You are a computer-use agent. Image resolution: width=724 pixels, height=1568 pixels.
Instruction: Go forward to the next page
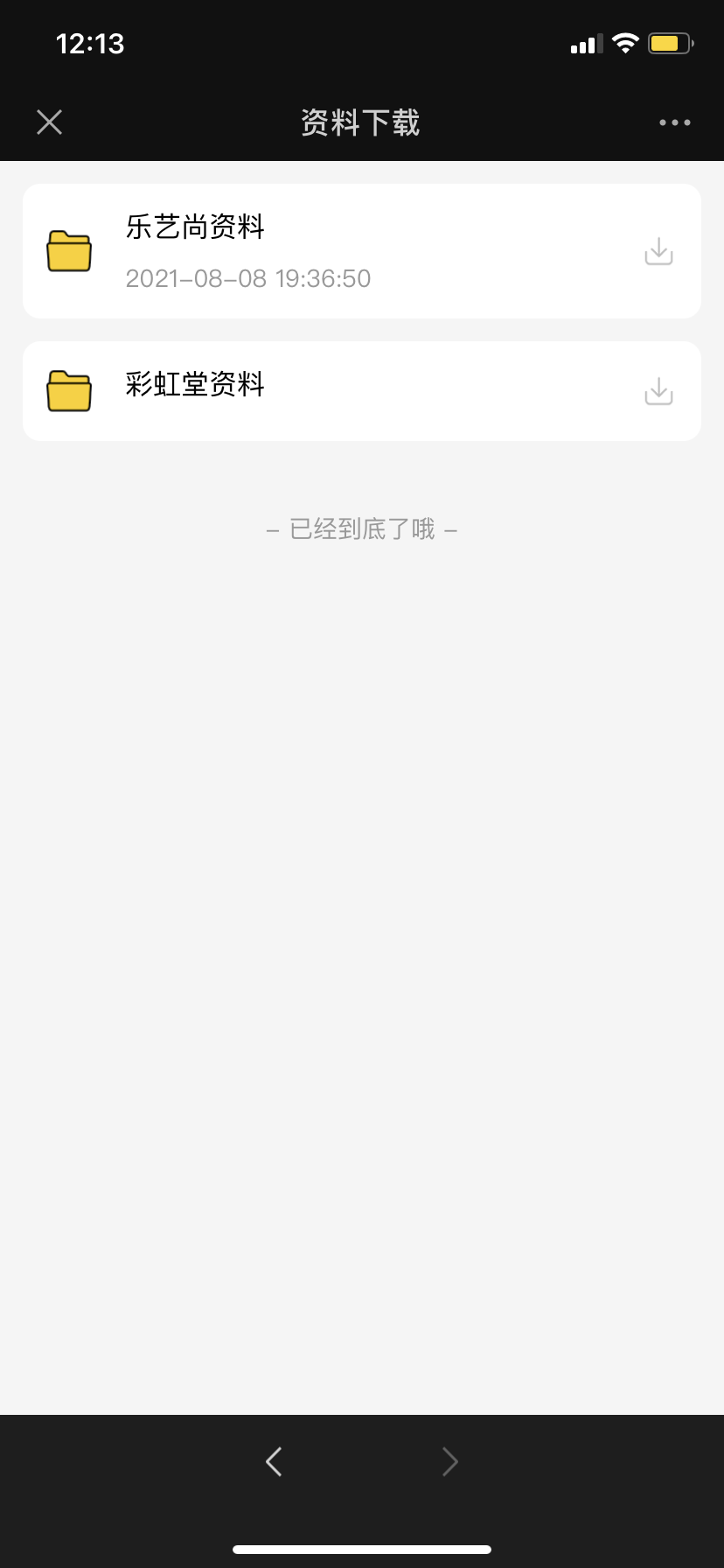[450, 1461]
